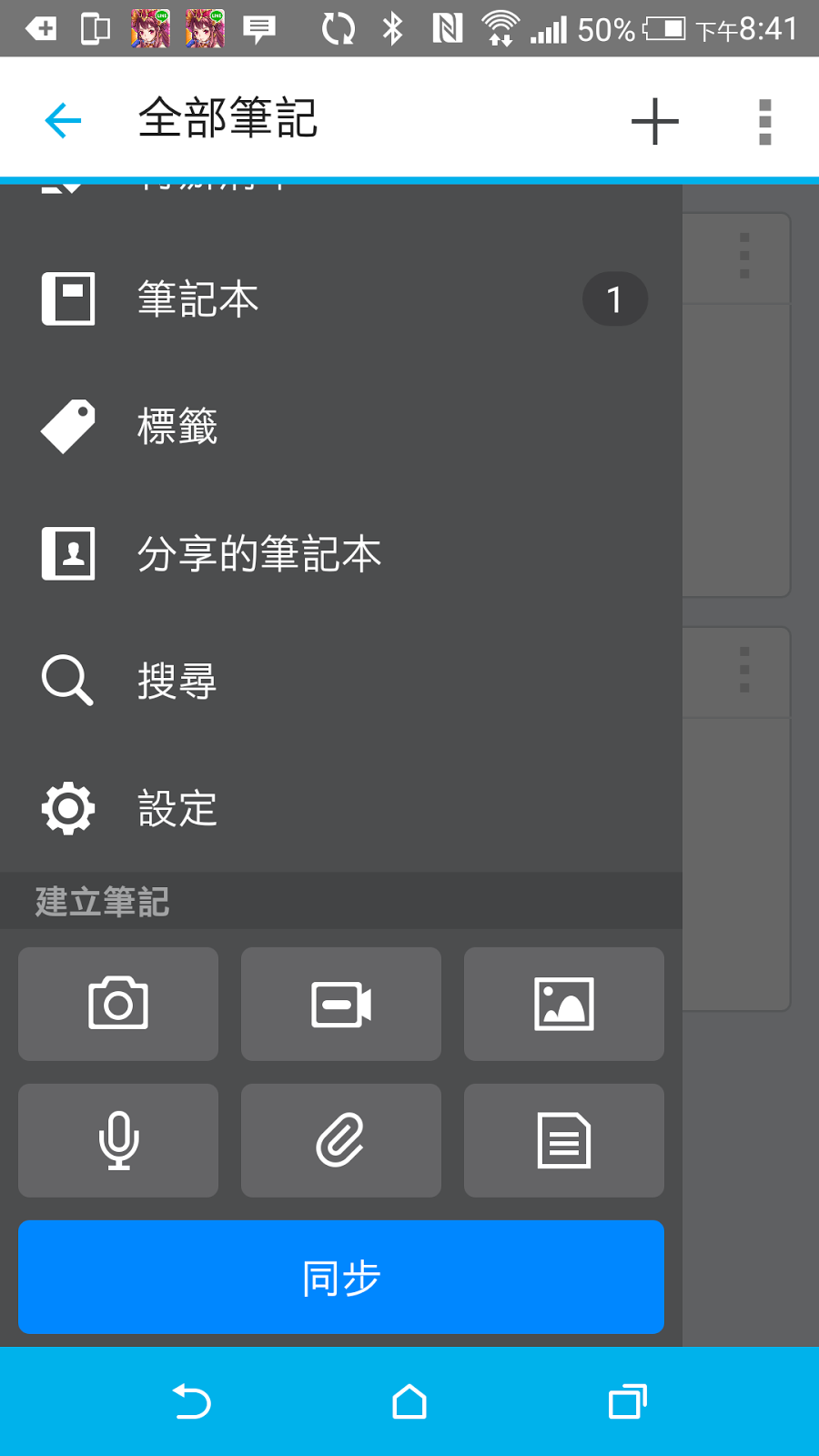Viewport: 819px width, 1456px height.
Task: Open 筆記本 notebooks list
Action: pos(341,298)
